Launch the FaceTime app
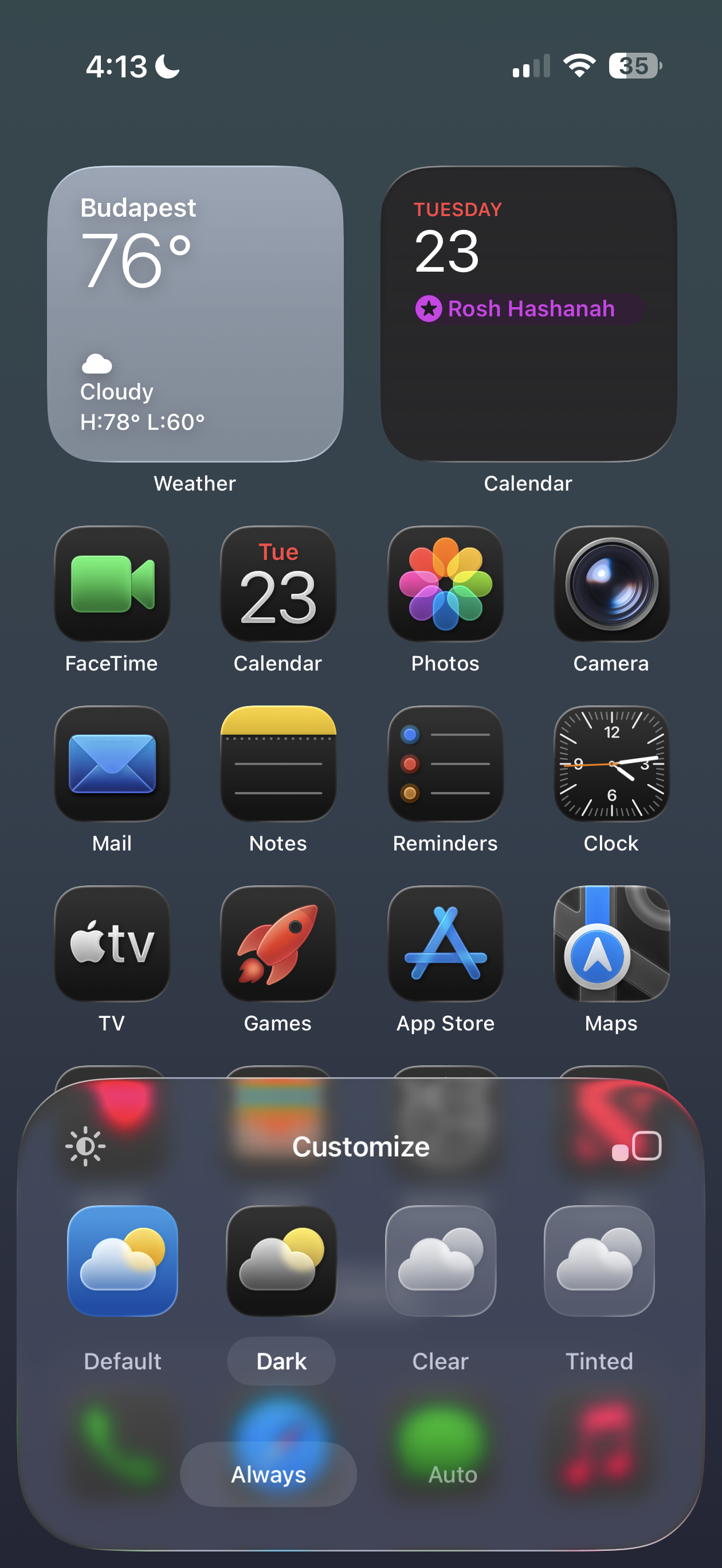This screenshot has width=722, height=1568. click(112, 584)
